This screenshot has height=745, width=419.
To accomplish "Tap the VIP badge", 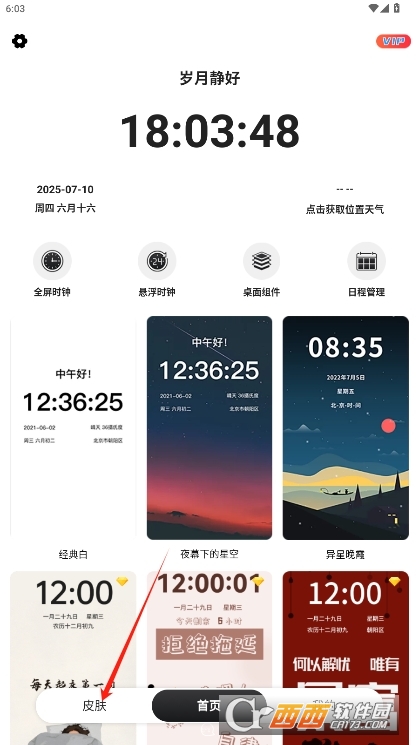I will tap(393, 41).
